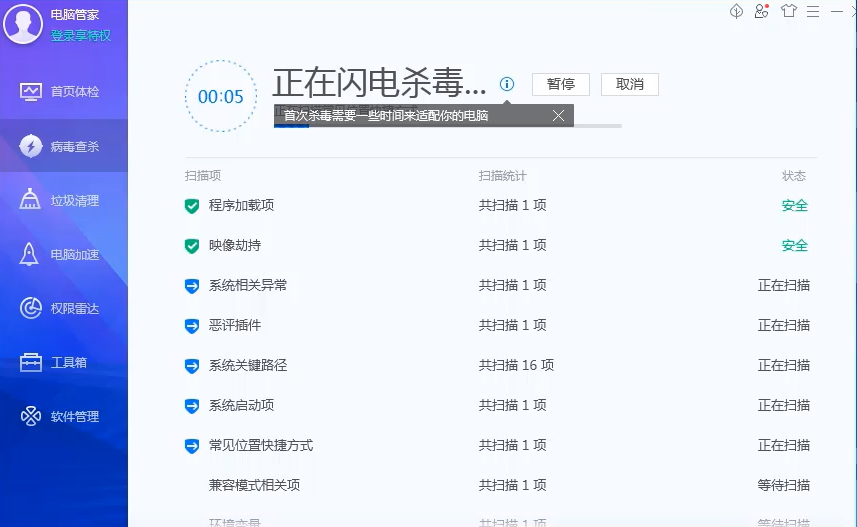Open the 首页体检 section
This screenshot has height=527, width=857.
[x=64, y=92]
